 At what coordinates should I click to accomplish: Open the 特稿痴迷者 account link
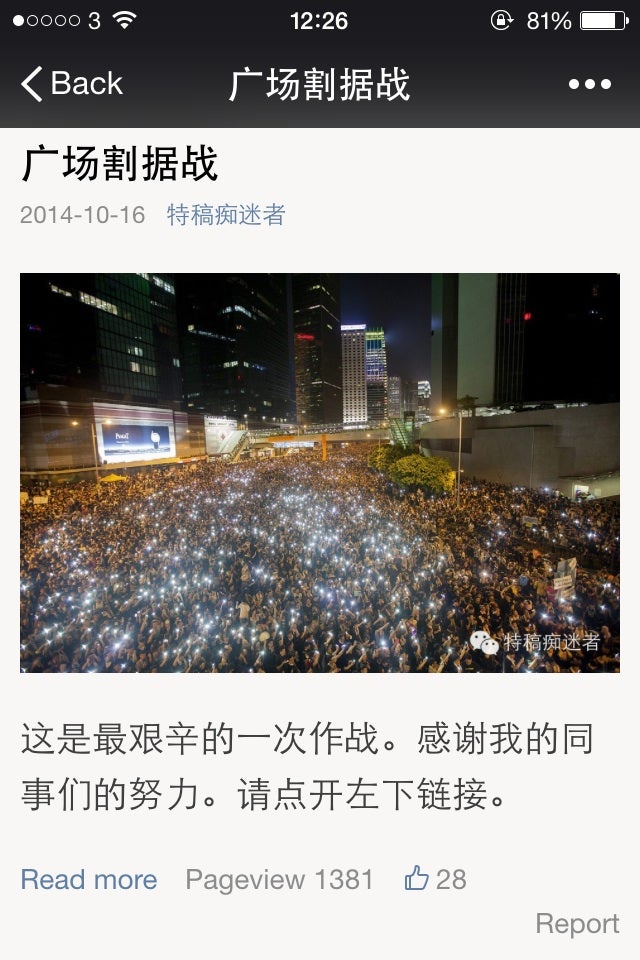(x=226, y=215)
